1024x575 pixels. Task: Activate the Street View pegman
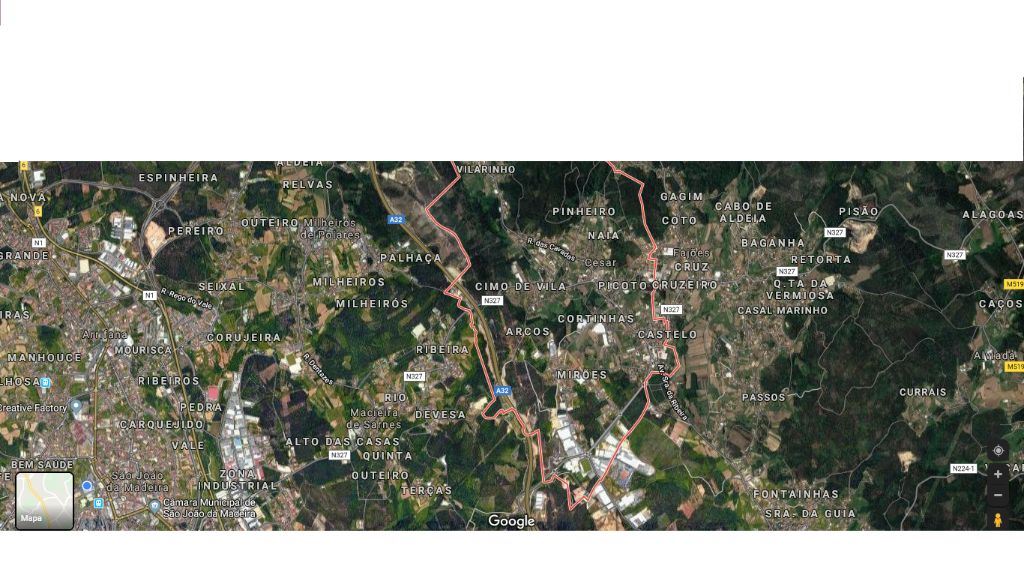pyautogui.click(x=997, y=520)
